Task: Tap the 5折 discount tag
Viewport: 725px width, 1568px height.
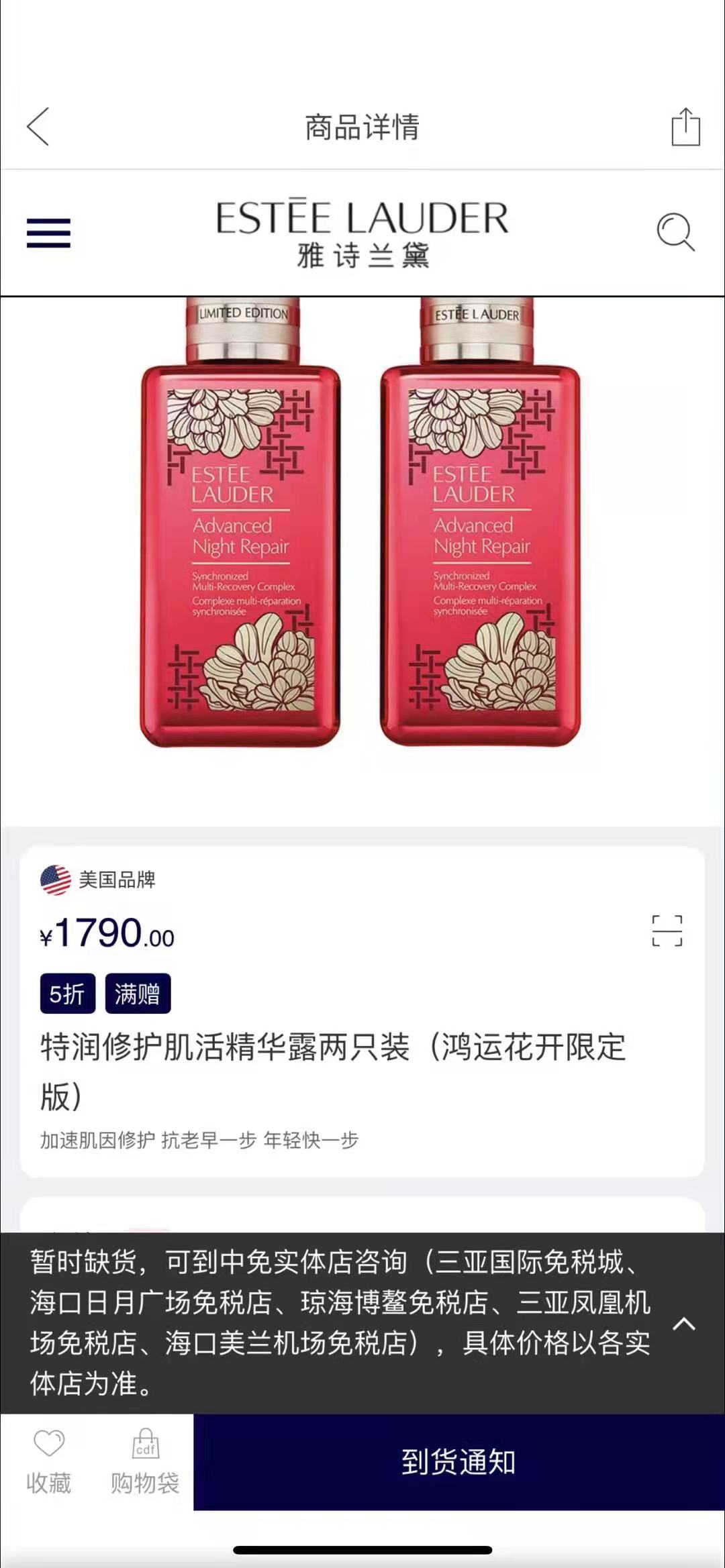Action: (x=67, y=994)
